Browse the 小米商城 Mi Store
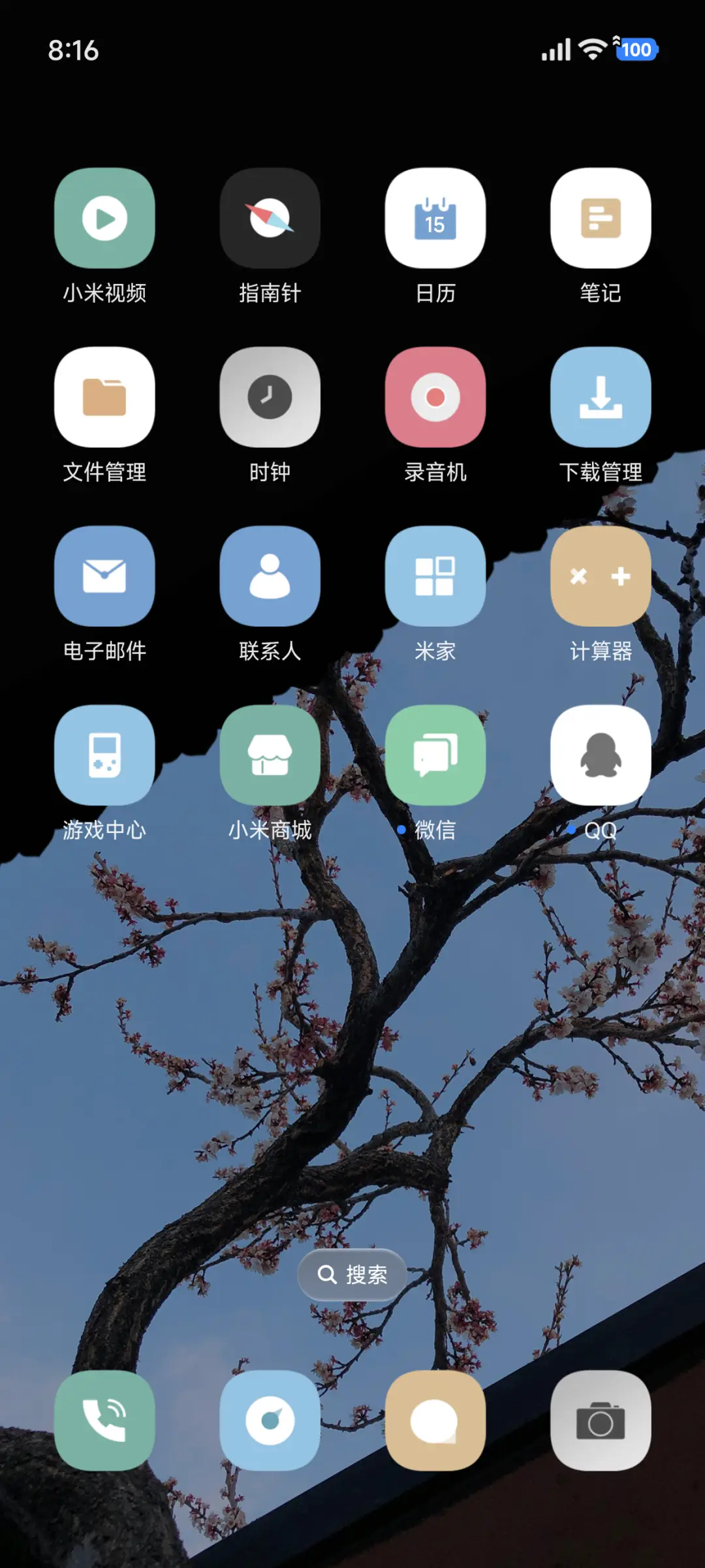This screenshot has width=705, height=1568. (270, 755)
